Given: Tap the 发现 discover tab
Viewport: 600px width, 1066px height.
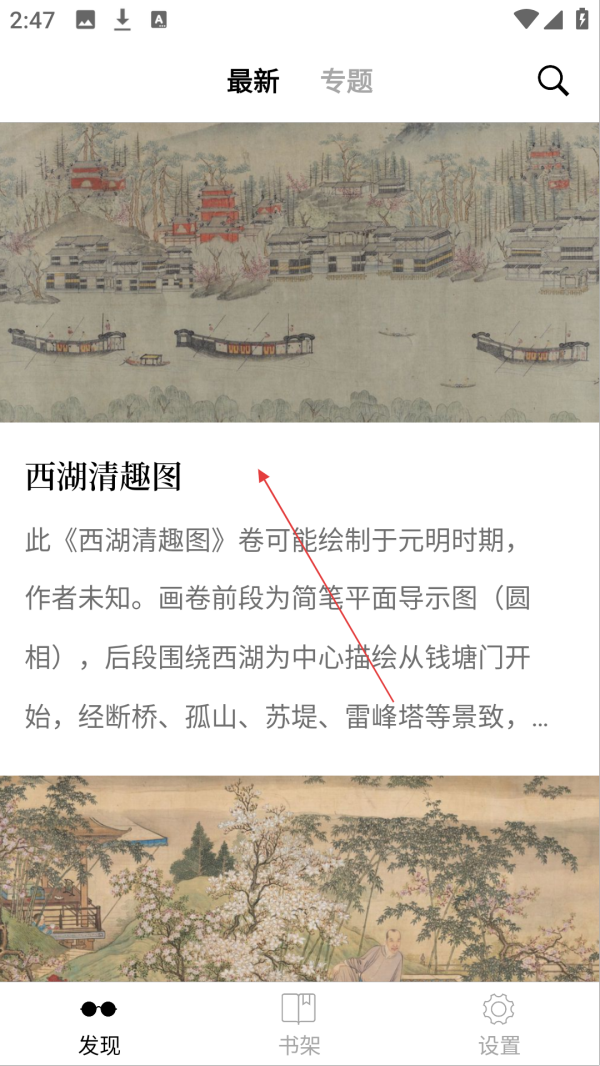Looking at the screenshot, I should click(x=99, y=1024).
